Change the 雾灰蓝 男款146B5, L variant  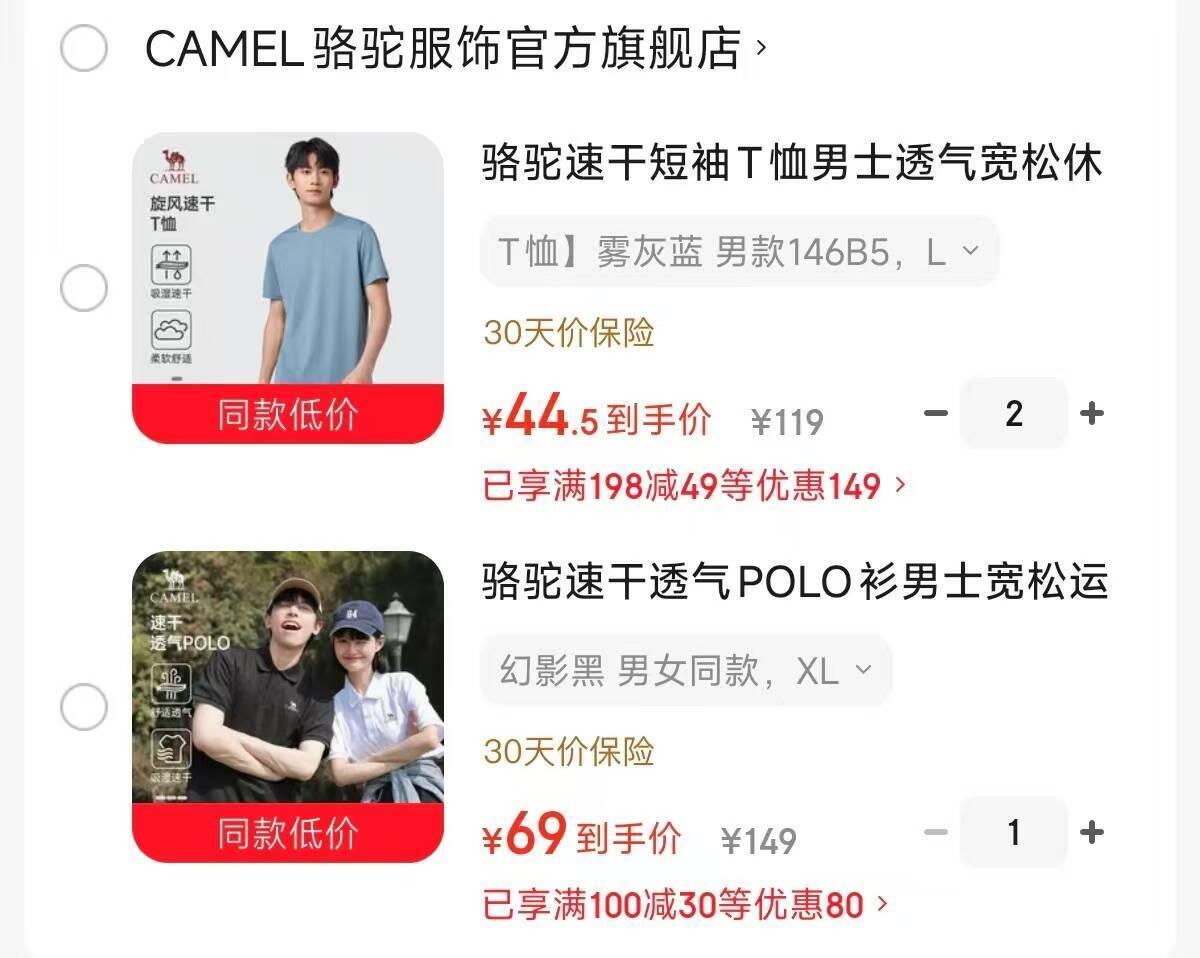point(739,252)
